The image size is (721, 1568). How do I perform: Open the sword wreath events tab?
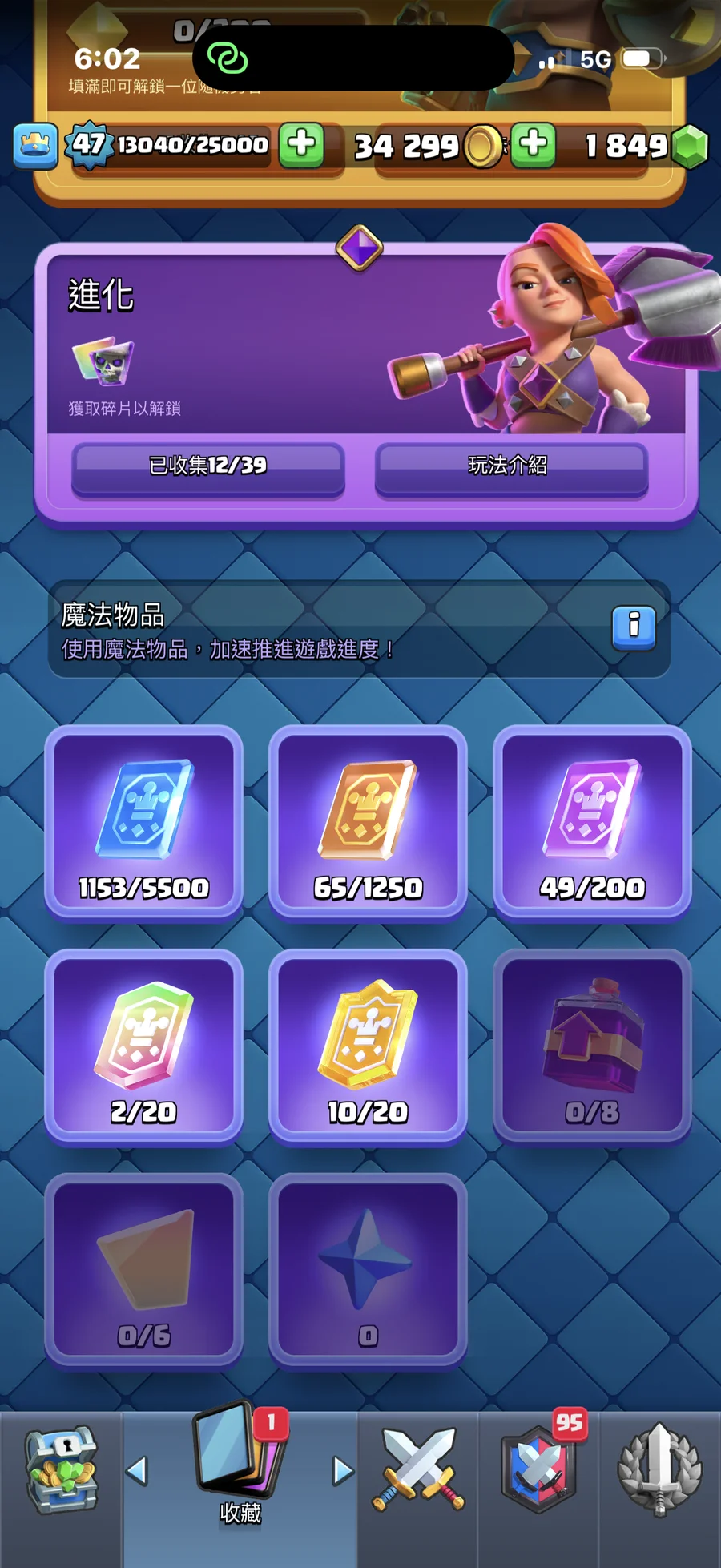pos(659,1471)
